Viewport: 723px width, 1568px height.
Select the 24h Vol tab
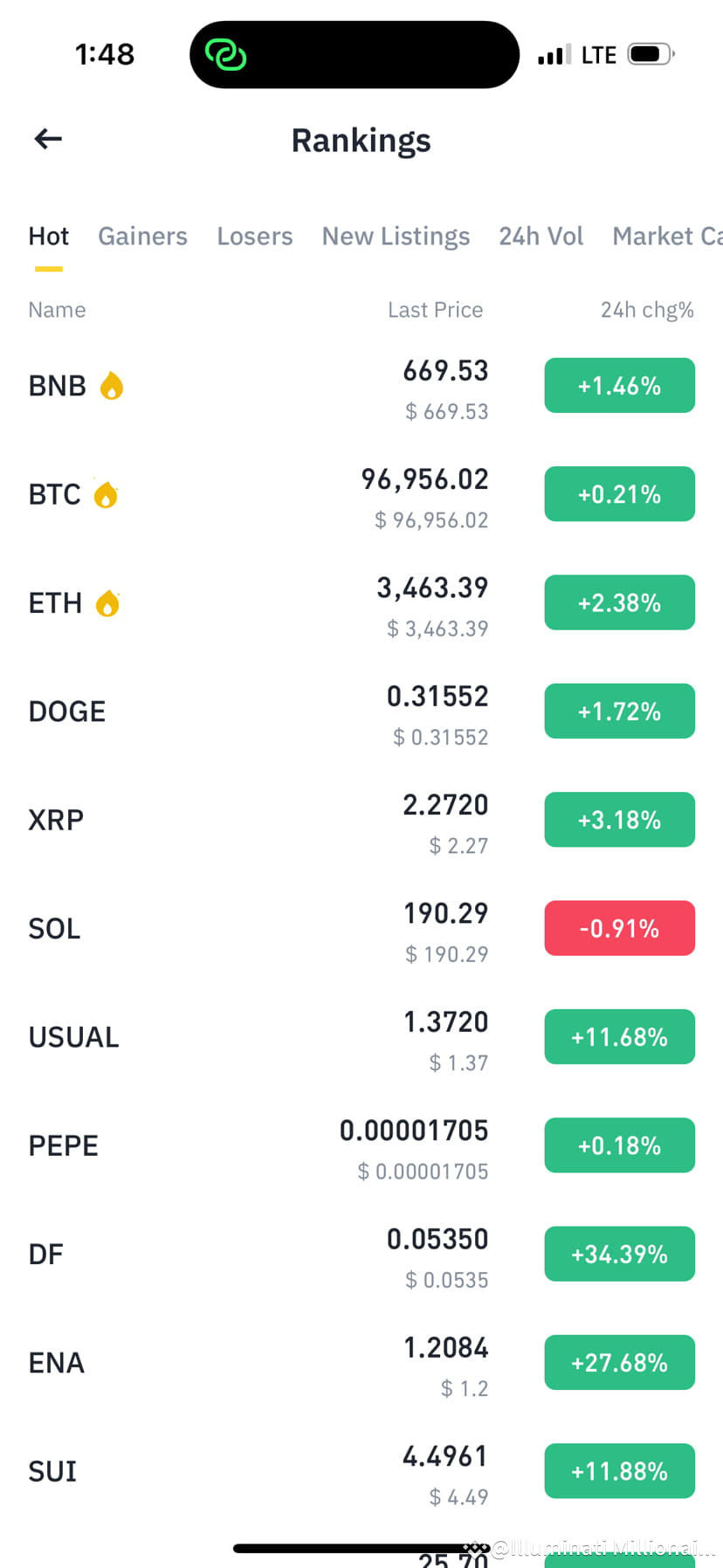[x=541, y=236]
